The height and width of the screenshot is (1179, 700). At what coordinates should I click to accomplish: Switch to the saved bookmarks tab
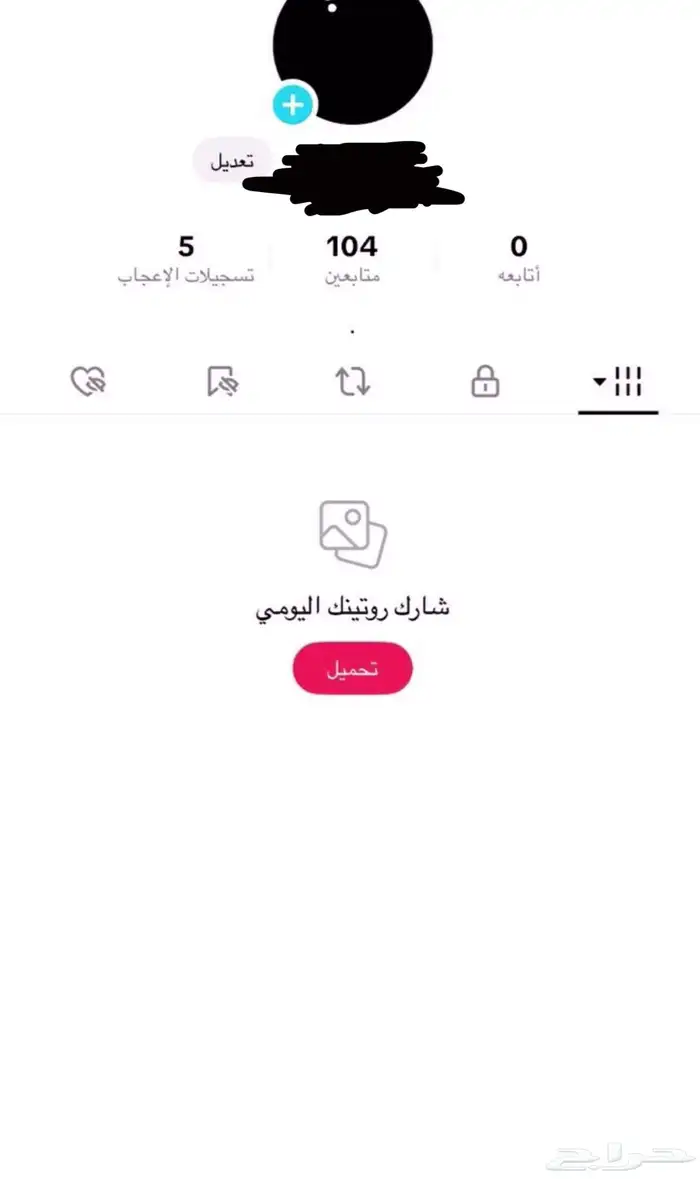[222, 381]
